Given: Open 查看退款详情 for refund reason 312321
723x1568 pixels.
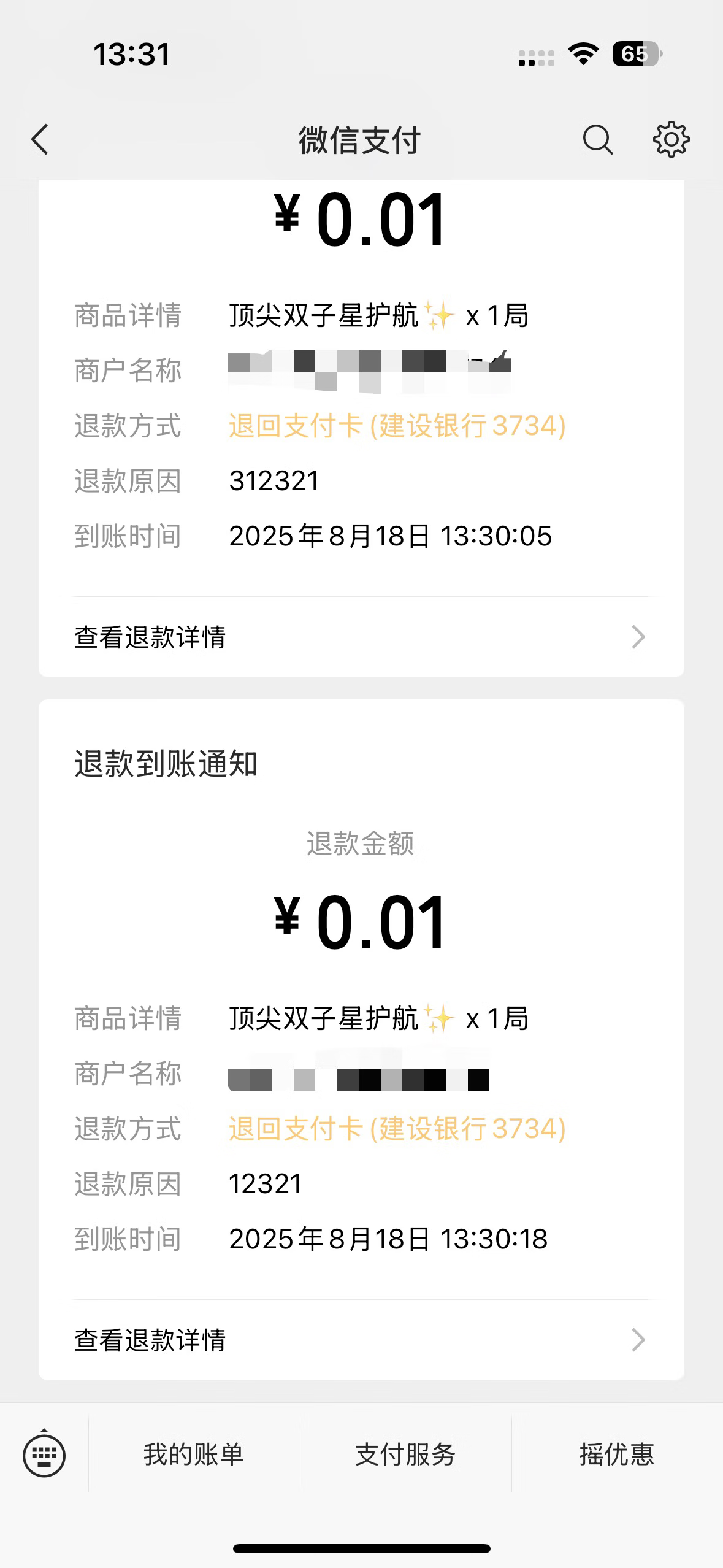Looking at the screenshot, I should click(x=361, y=637).
